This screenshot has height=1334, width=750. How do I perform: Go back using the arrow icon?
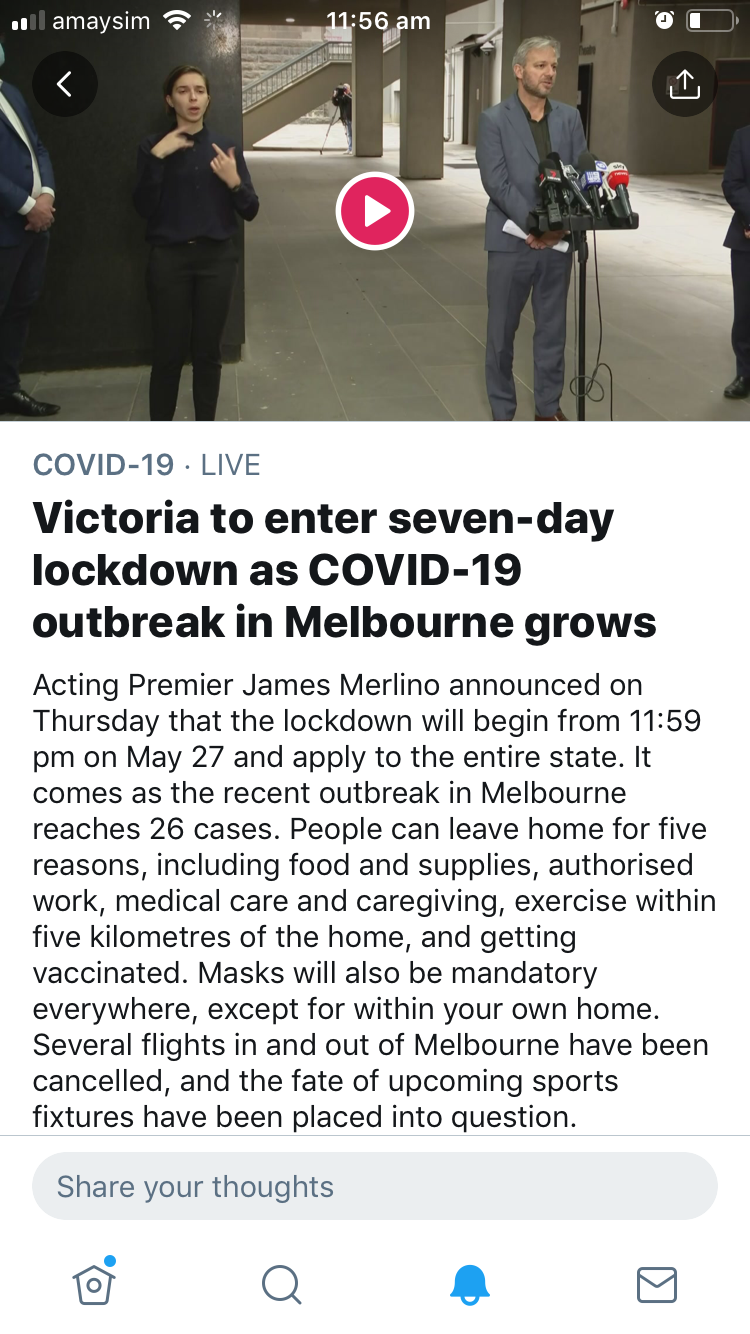pyautogui.click(x=65, y=84)
